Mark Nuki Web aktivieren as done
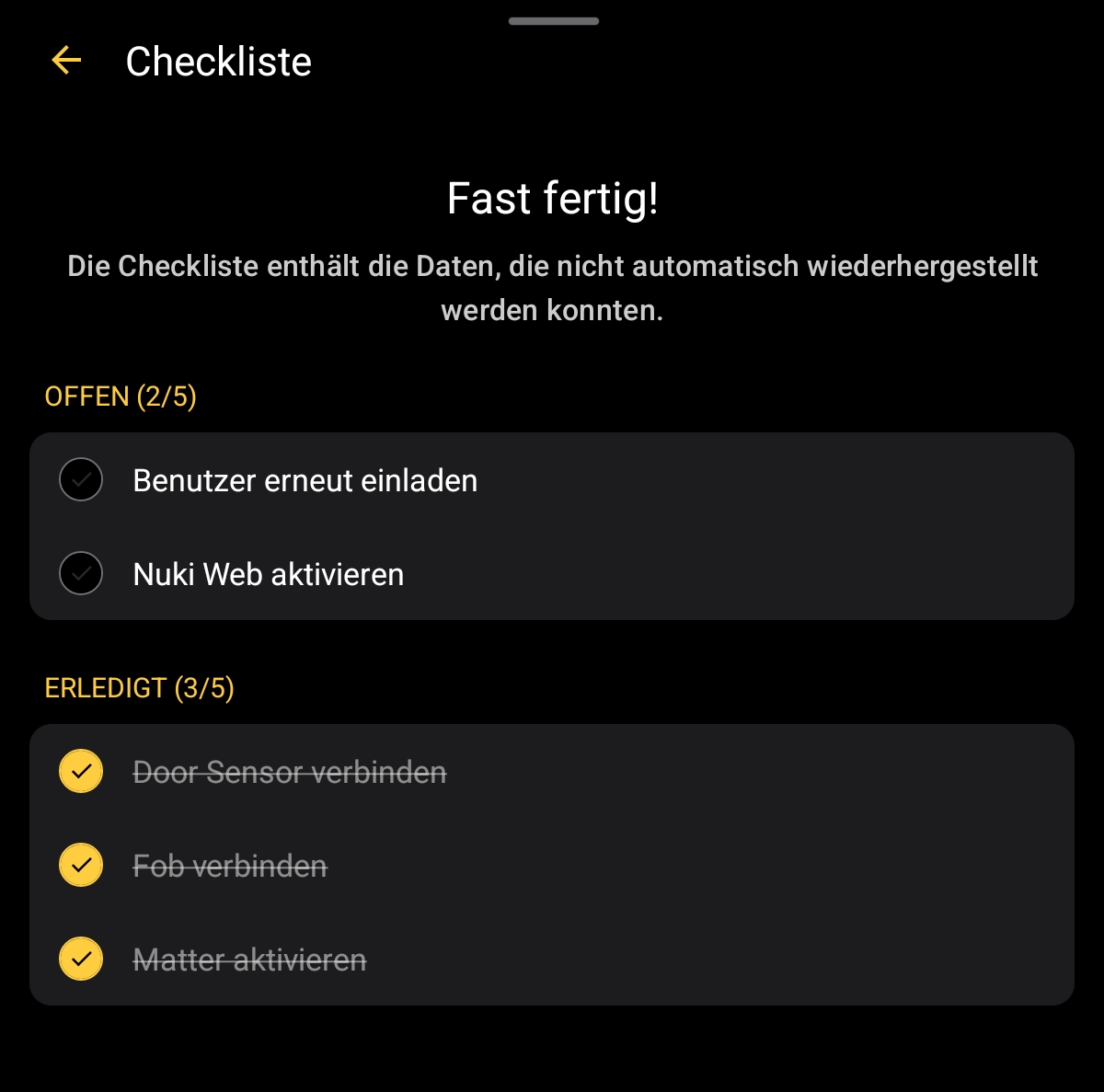 81,574
